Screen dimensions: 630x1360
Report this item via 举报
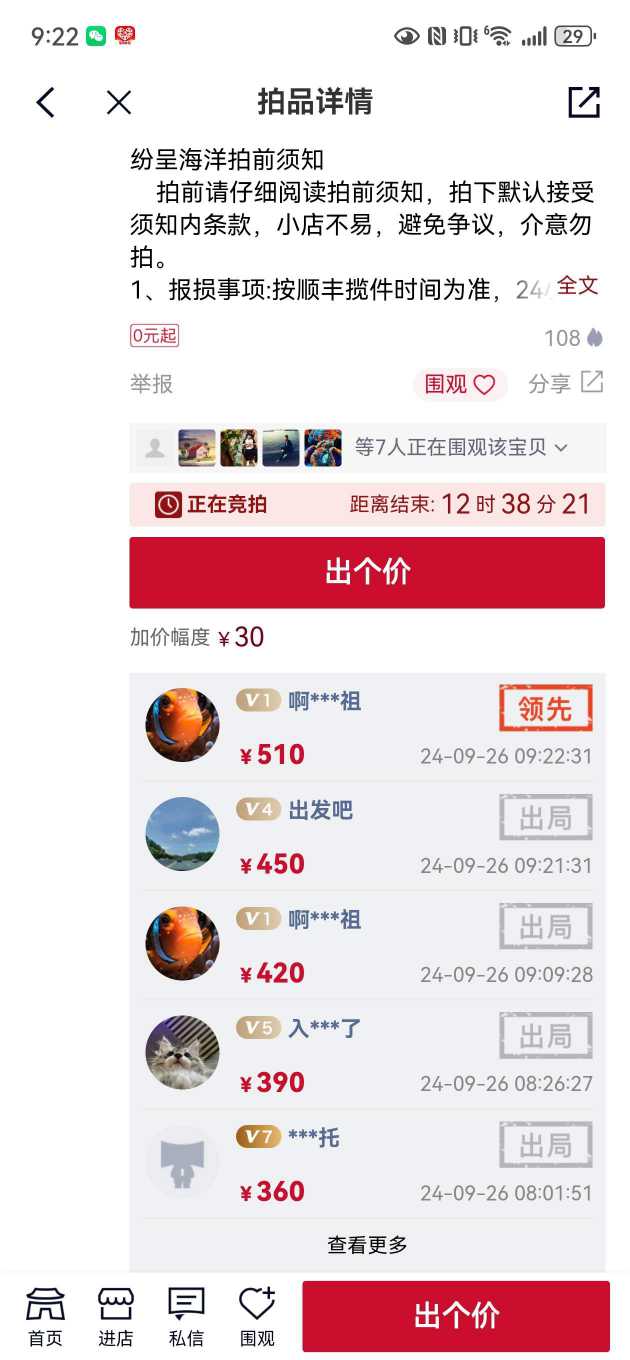click(151, 384)
